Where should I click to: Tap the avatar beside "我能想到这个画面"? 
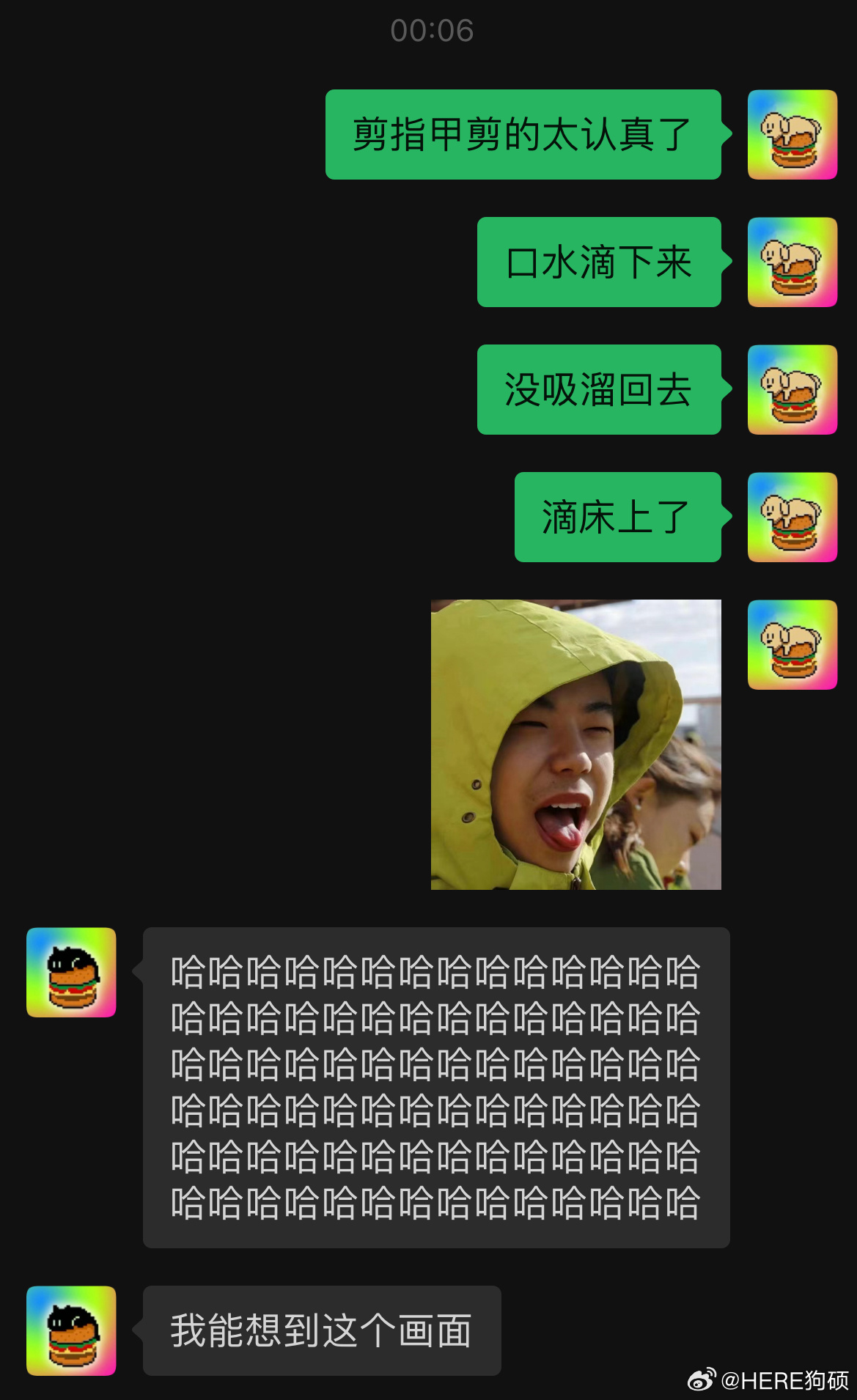coord(71,1330)
